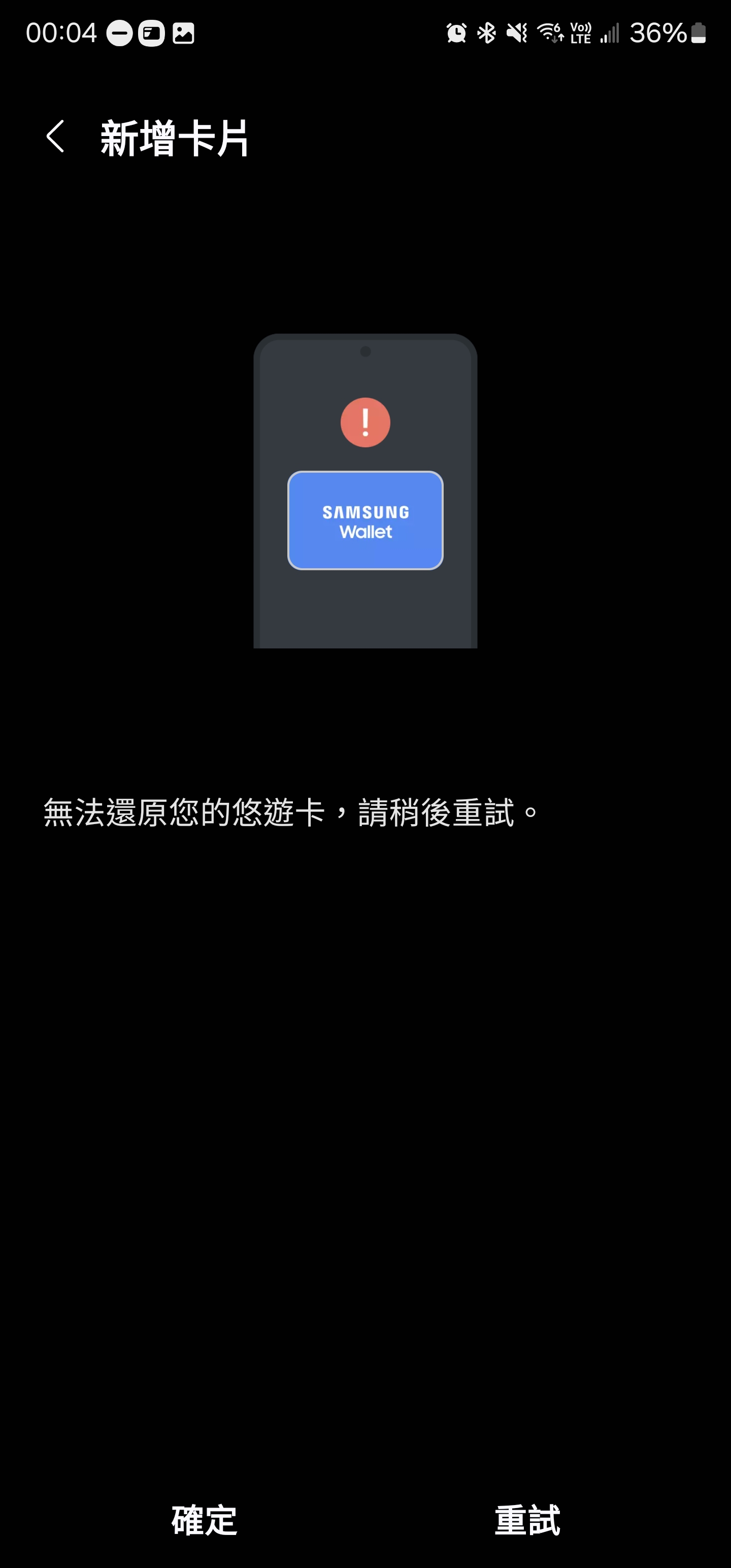The width and height of the screenshot is (731, 1568).
Task: Confirm with the 確定 button
Action: [x=204, y=1520]
